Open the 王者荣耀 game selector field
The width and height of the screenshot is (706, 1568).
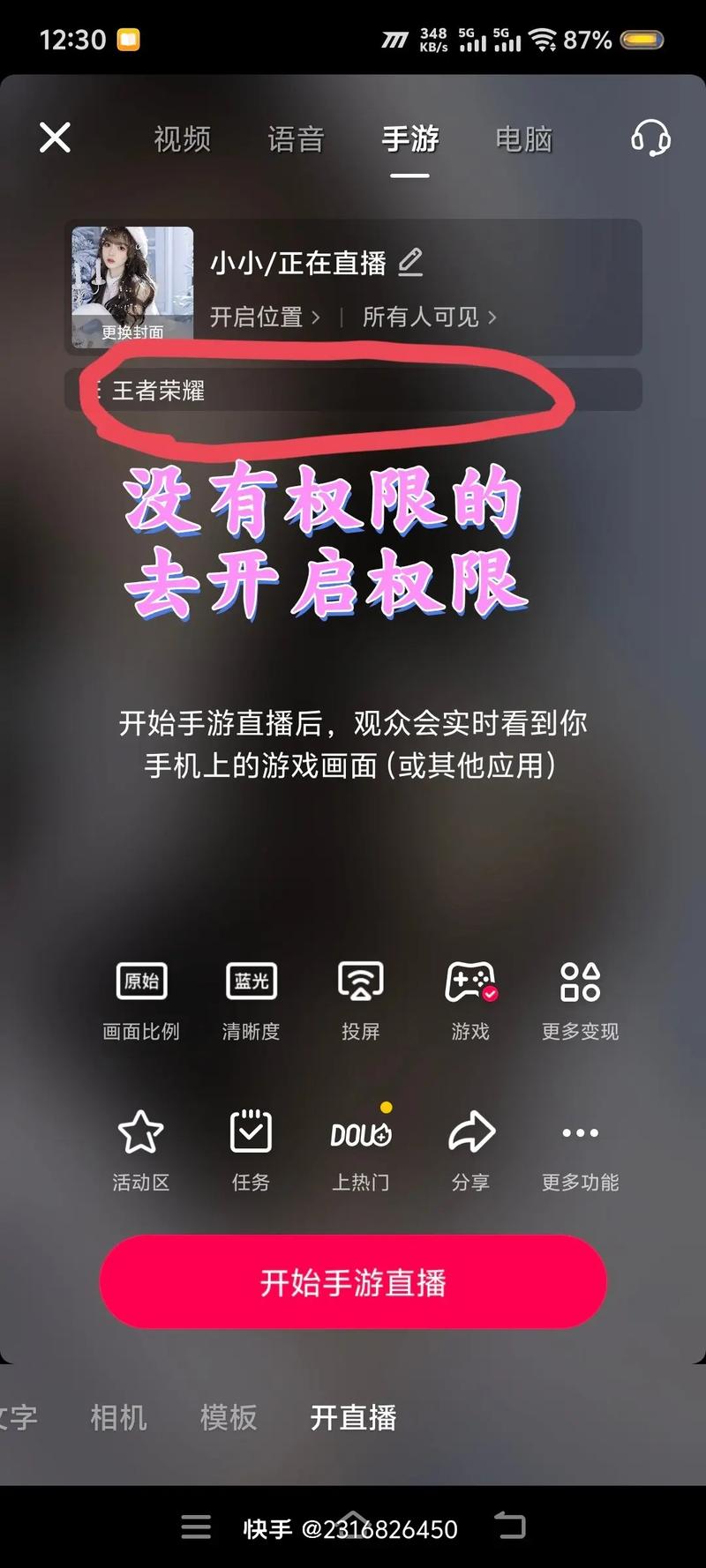pos(353,391)
